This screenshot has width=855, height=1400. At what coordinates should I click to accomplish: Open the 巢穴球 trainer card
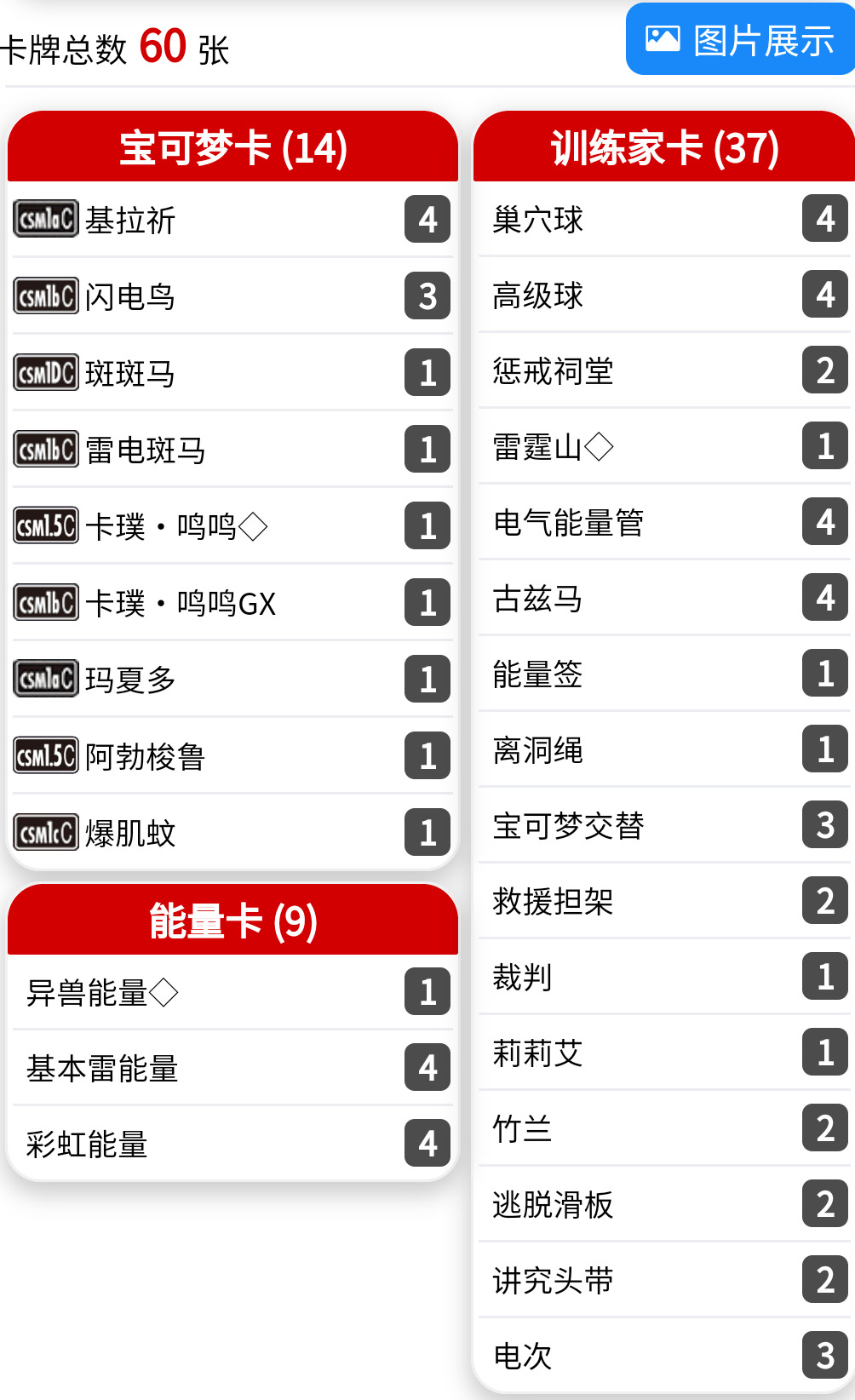click(664, 219)
